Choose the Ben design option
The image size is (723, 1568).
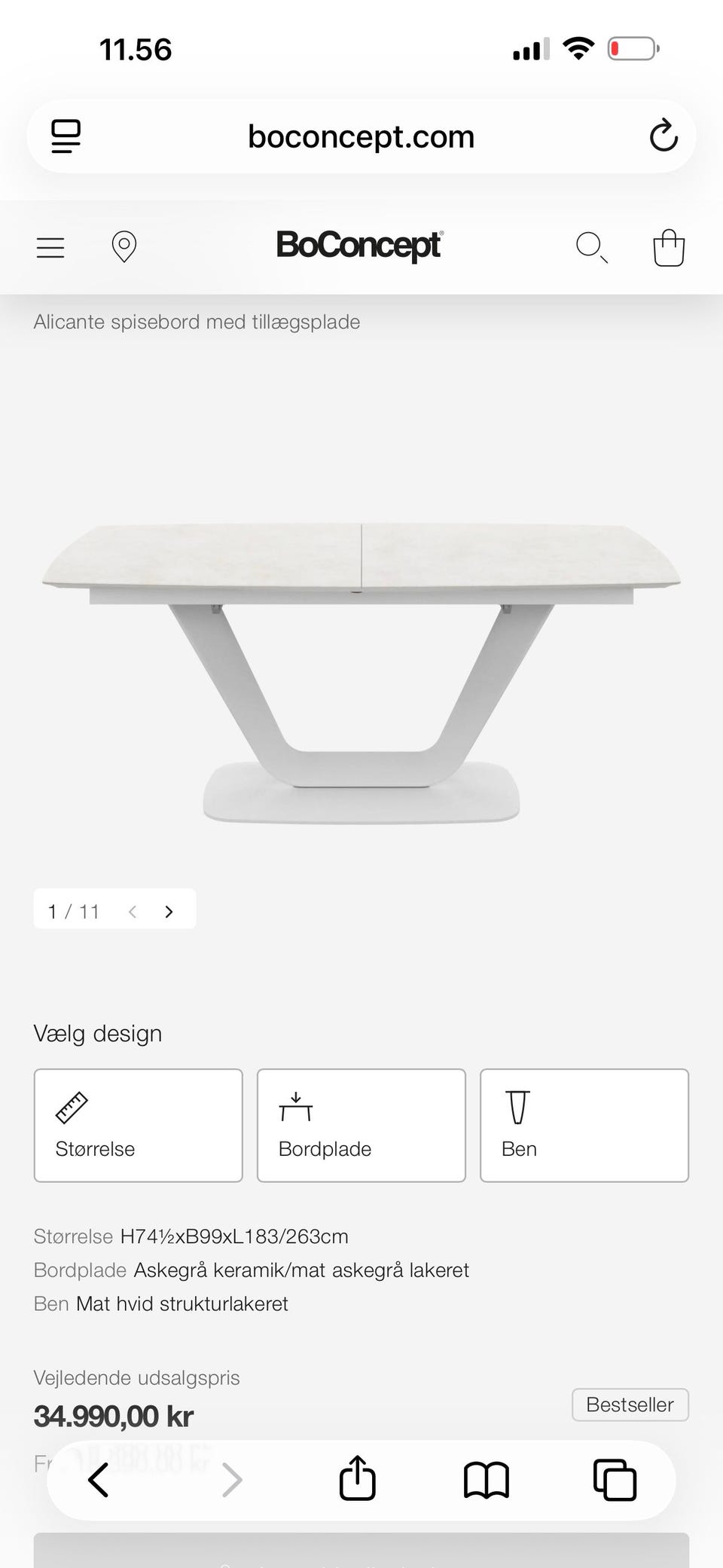[x=584, y=1125]
